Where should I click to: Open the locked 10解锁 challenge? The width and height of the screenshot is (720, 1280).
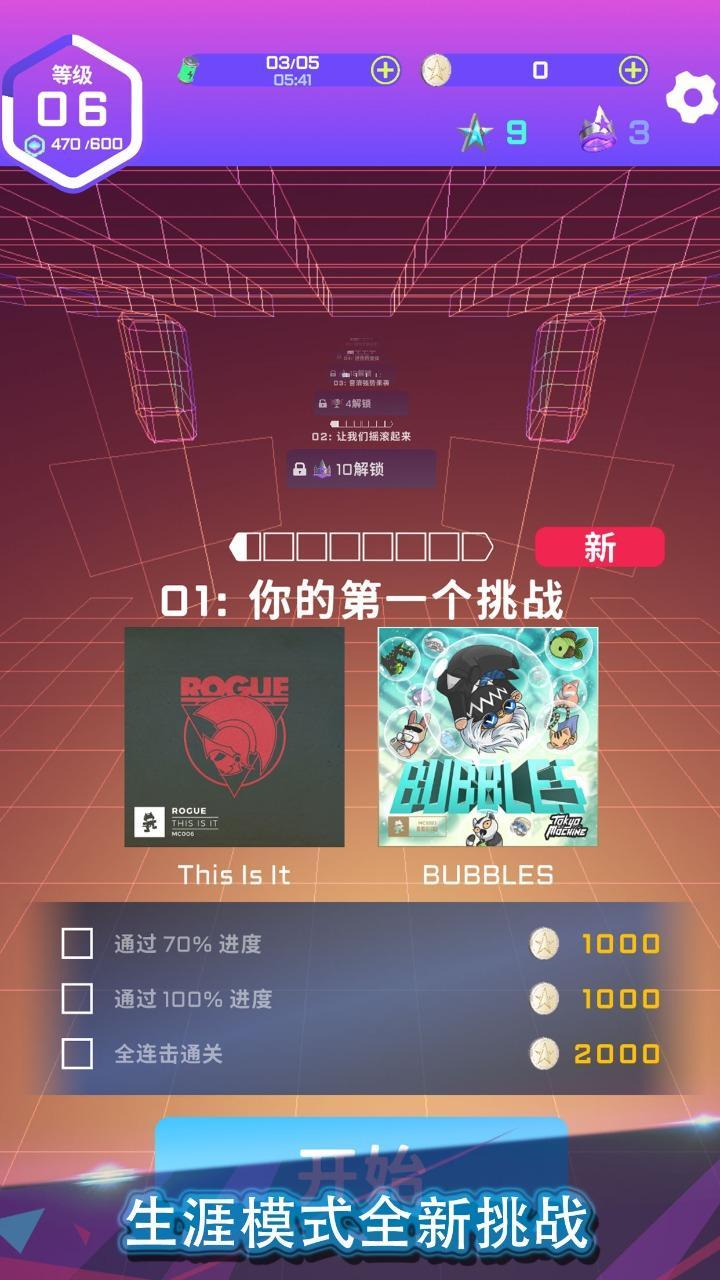point(361,469)
